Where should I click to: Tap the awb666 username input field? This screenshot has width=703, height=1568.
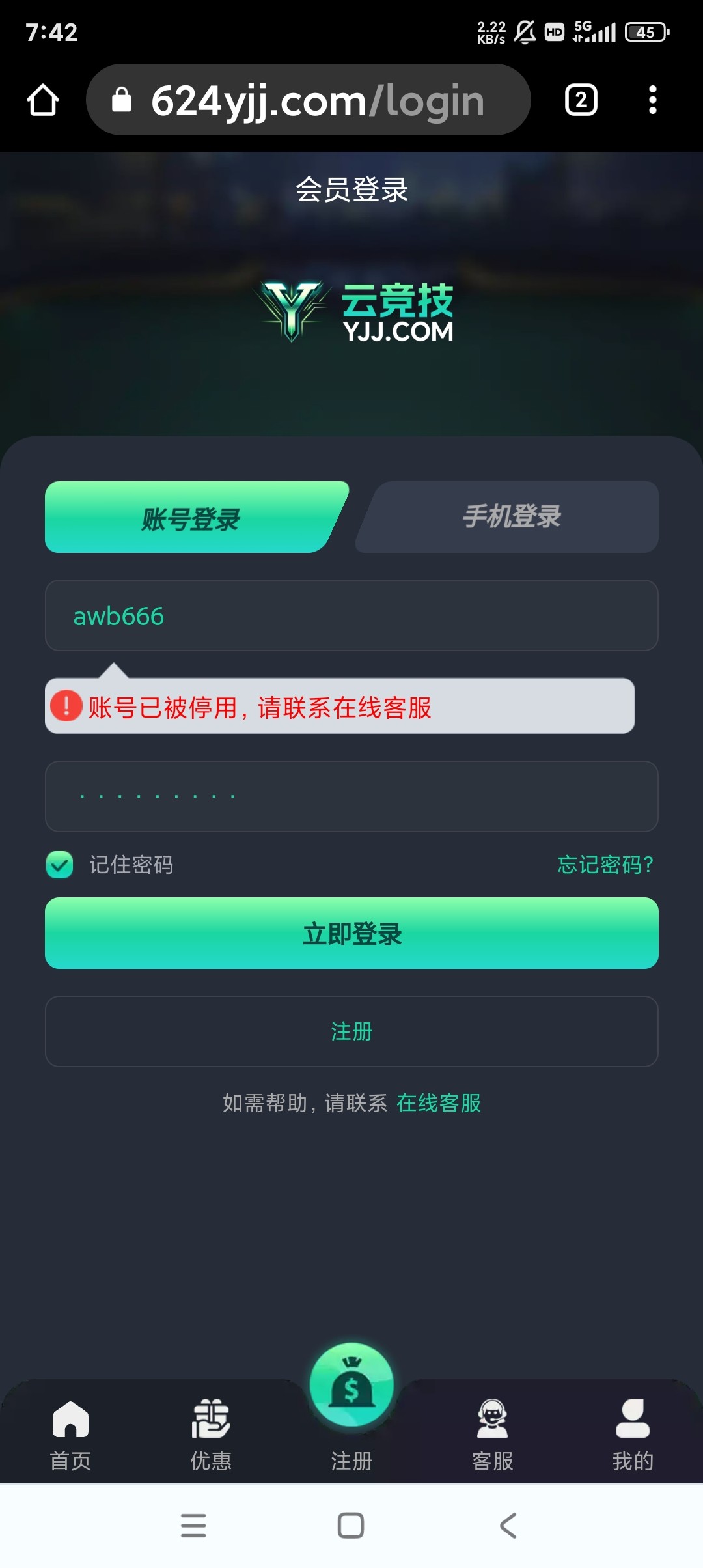(x=351, y=615)
